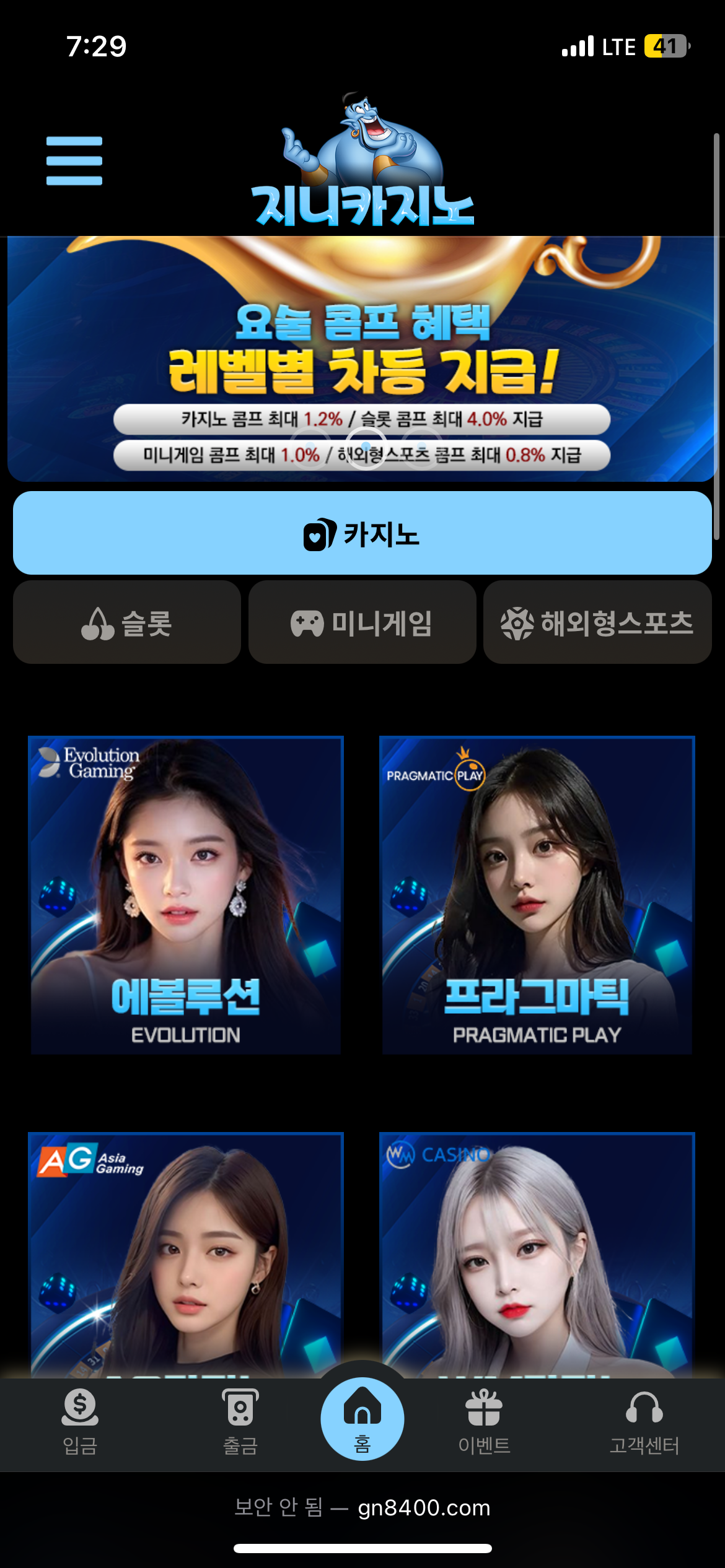Tap the gn8400.com address bar

tap(362, 1507)
